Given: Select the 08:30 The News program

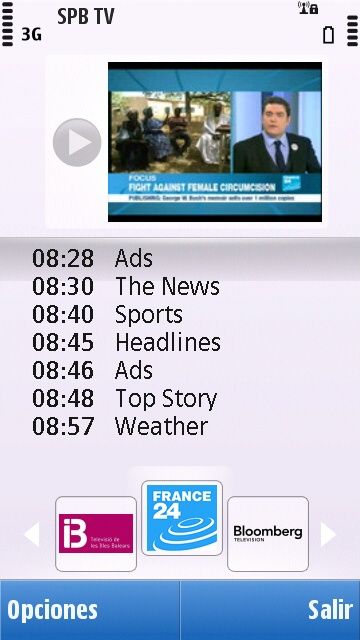Looking at the screenshot, I should tap(126, 286).
